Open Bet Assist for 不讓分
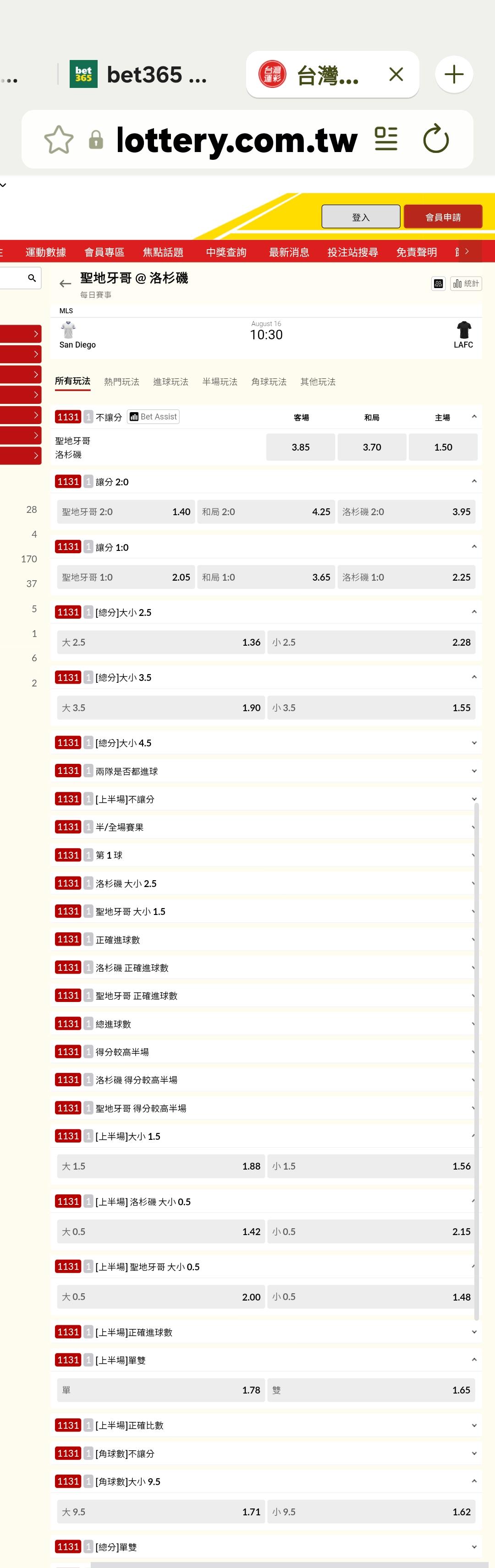This screenshot has height=1568, width=495. (153, 417)
